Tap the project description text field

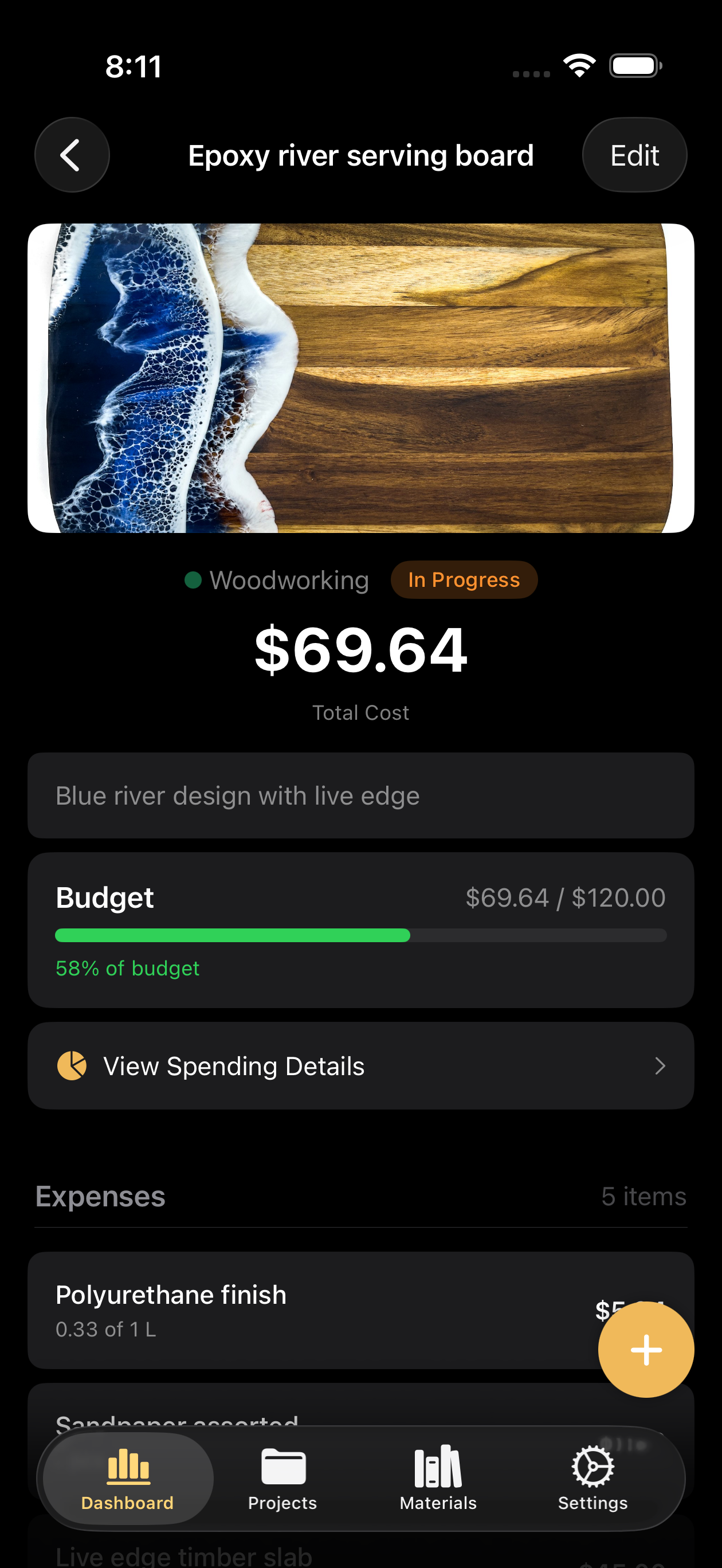coord(361,795)
